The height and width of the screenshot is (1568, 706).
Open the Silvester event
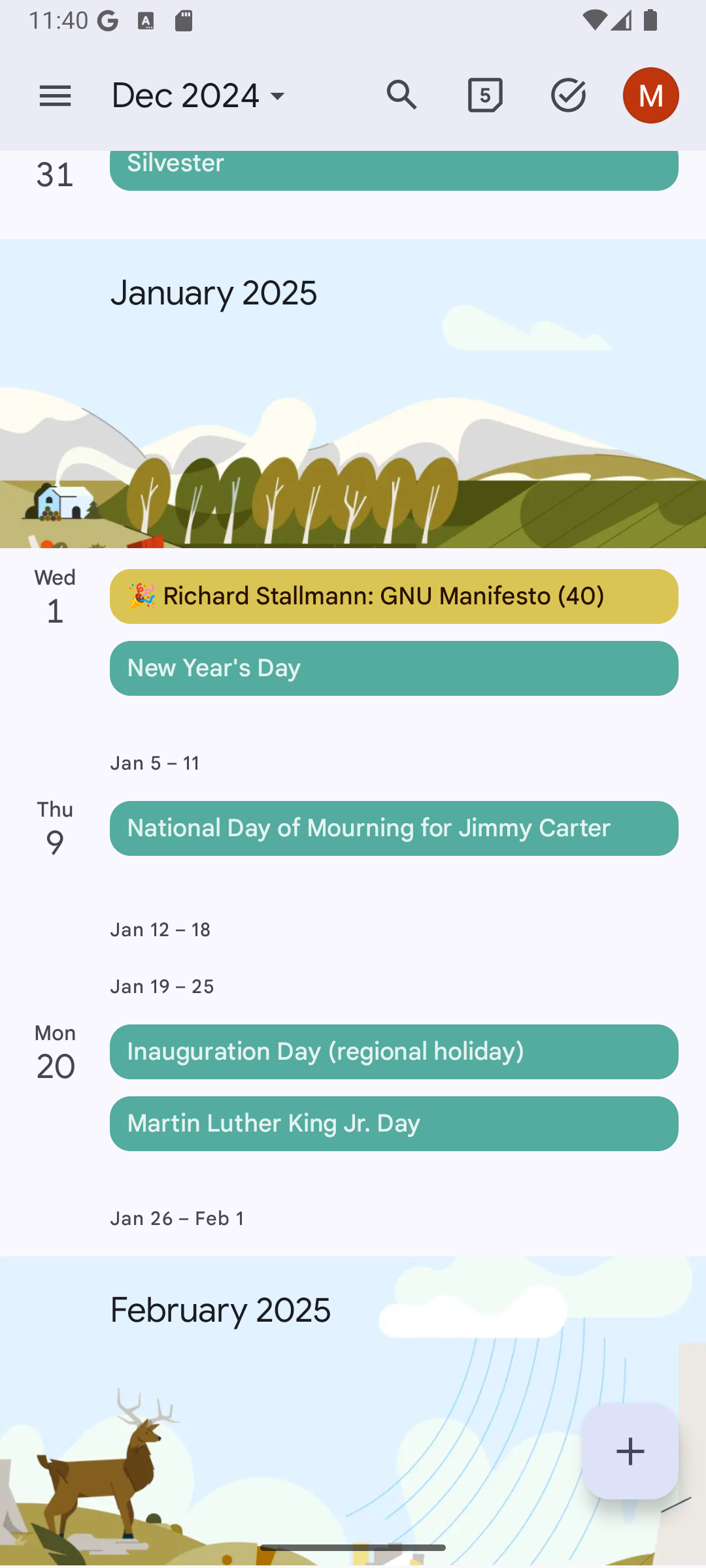pyautogui.click(x=394, y=169)
